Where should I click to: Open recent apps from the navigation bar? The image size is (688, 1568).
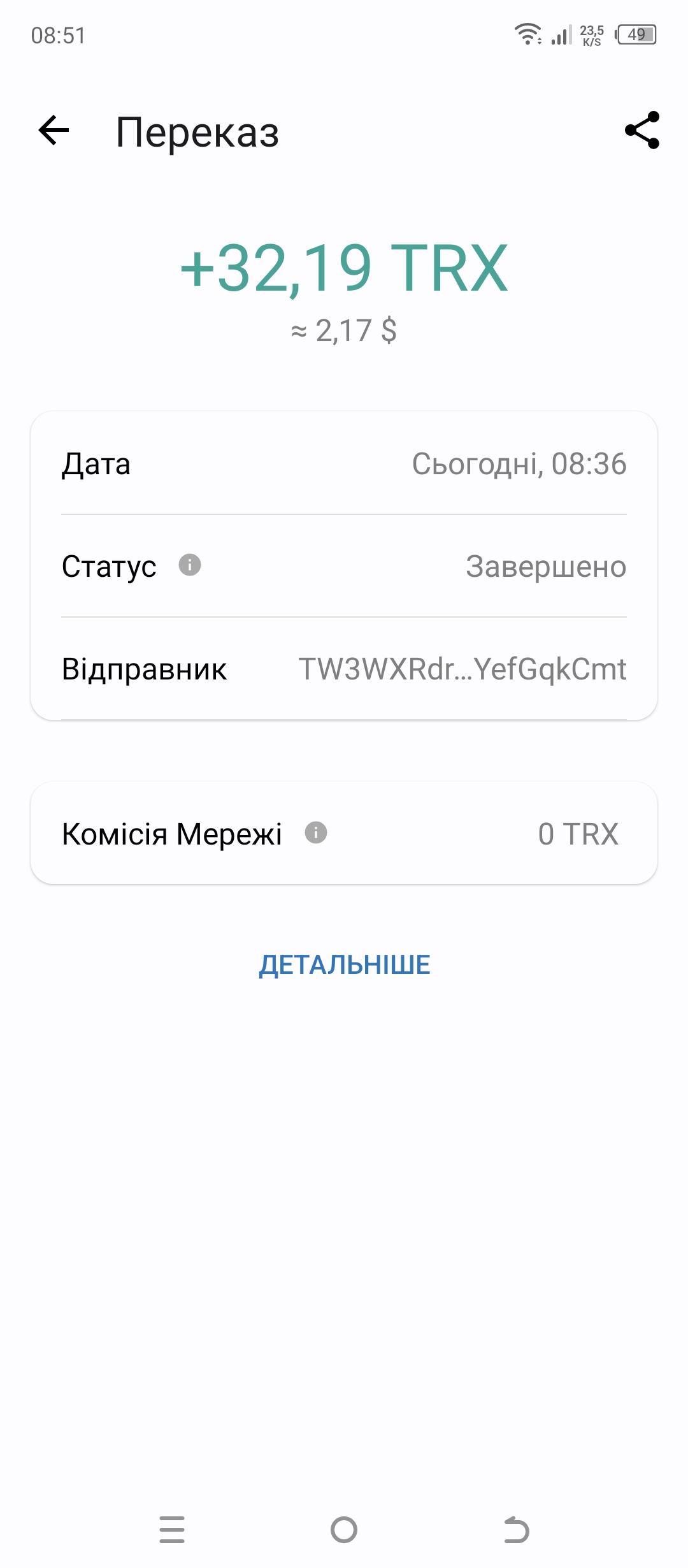(x=172, y=1530)
